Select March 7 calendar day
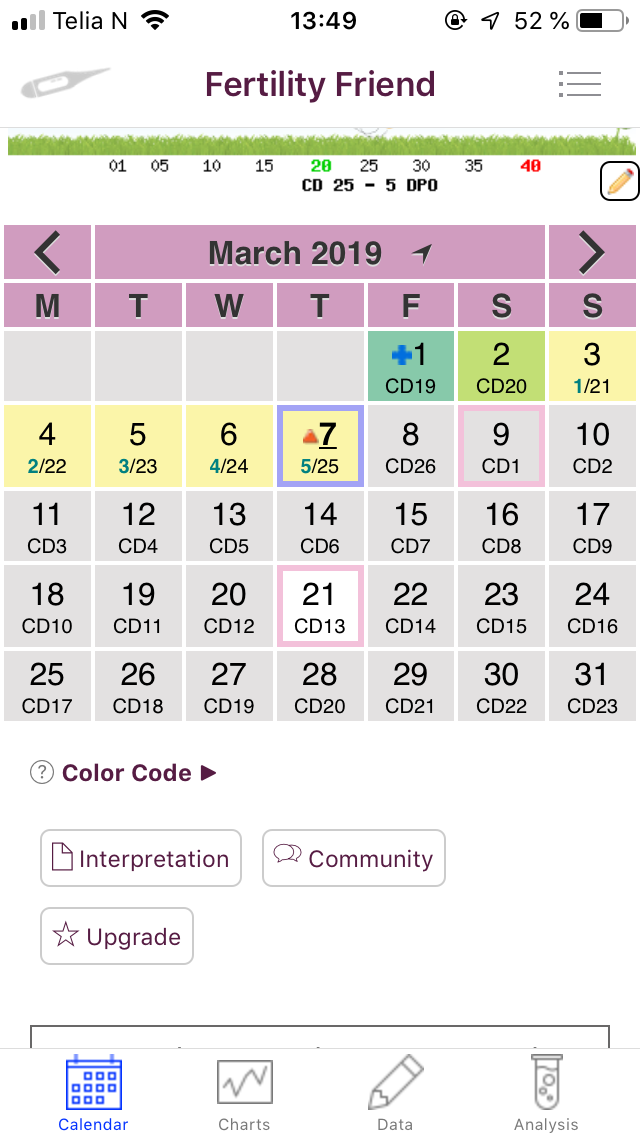 pyautogui.click(x=320, y=446)
